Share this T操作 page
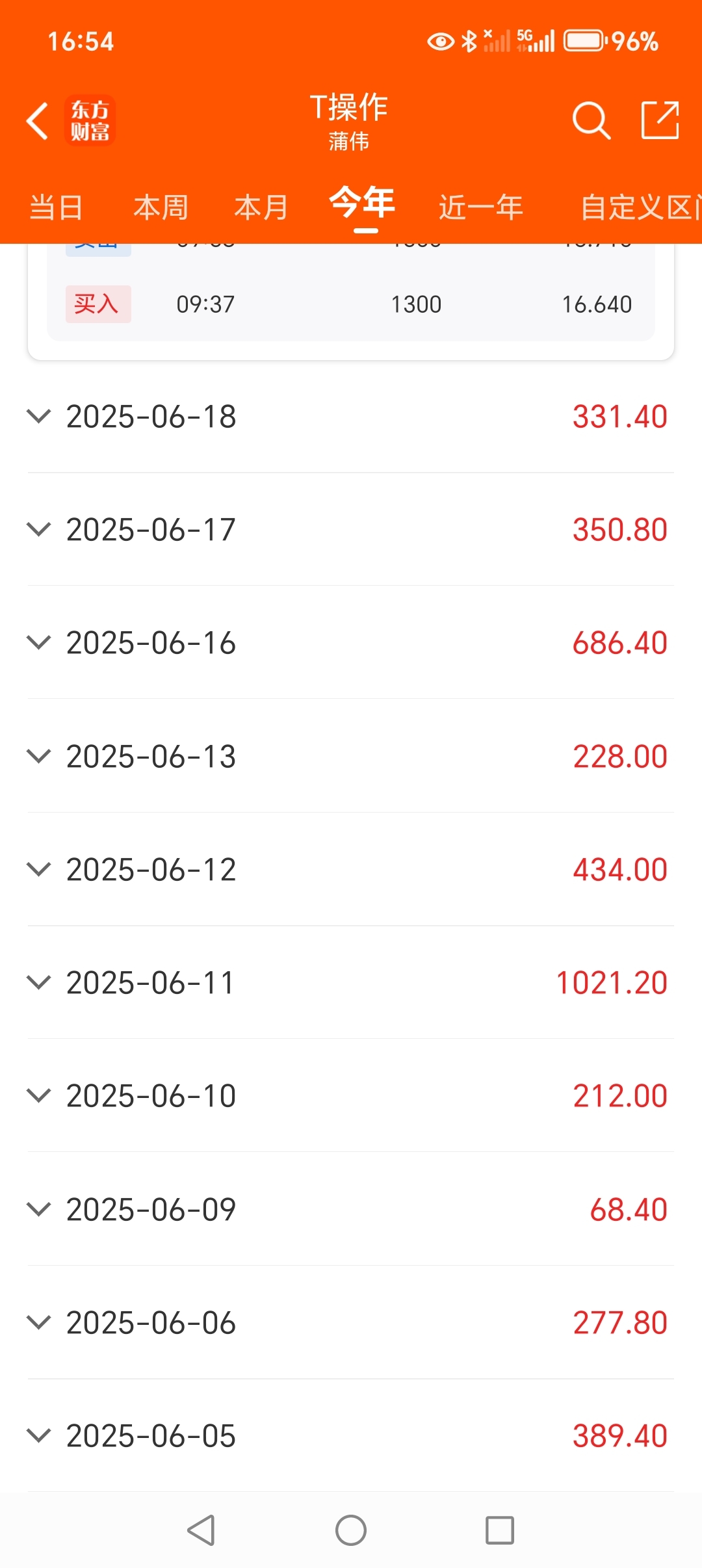This screenshot has width=702, height=1568. point(660,120)
